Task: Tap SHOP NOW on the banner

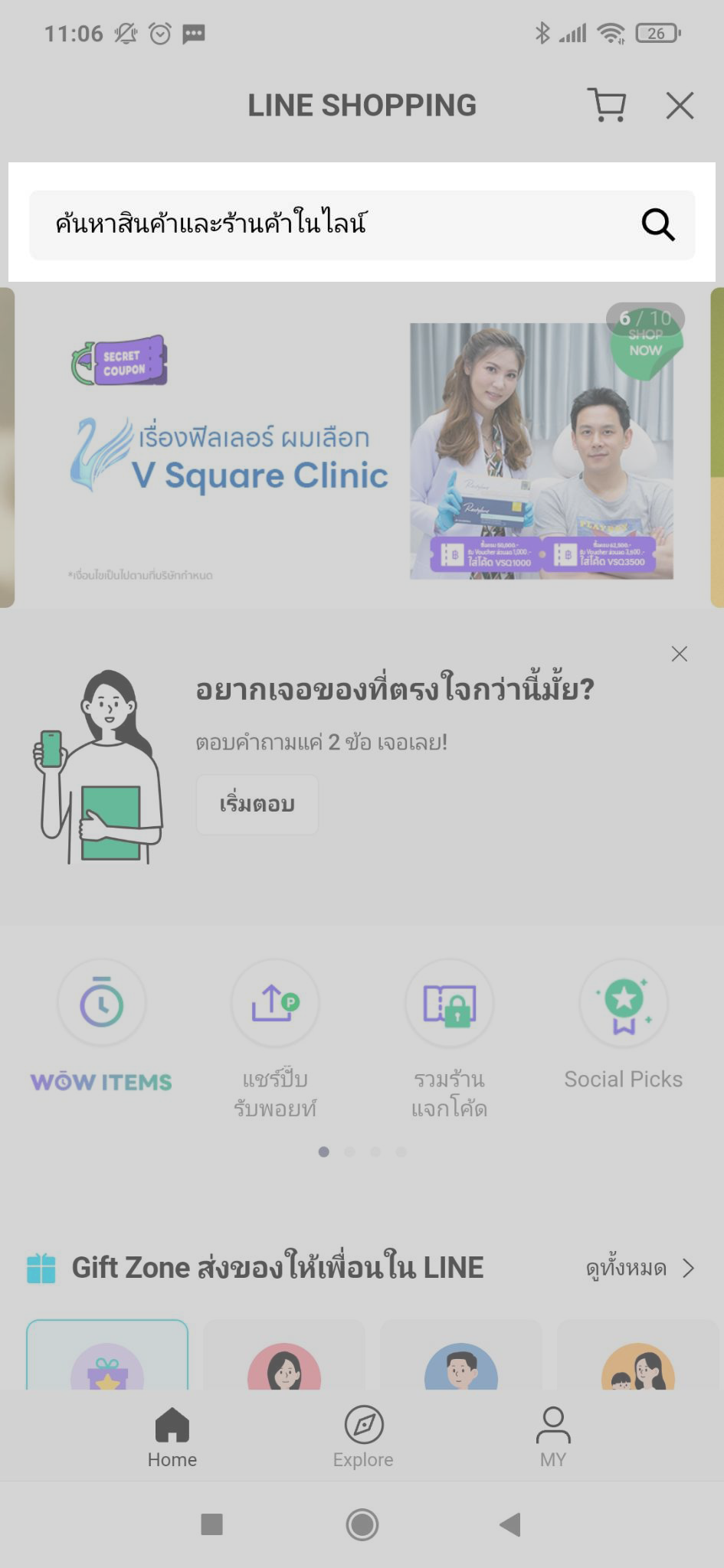Action: tap(646, 346)
